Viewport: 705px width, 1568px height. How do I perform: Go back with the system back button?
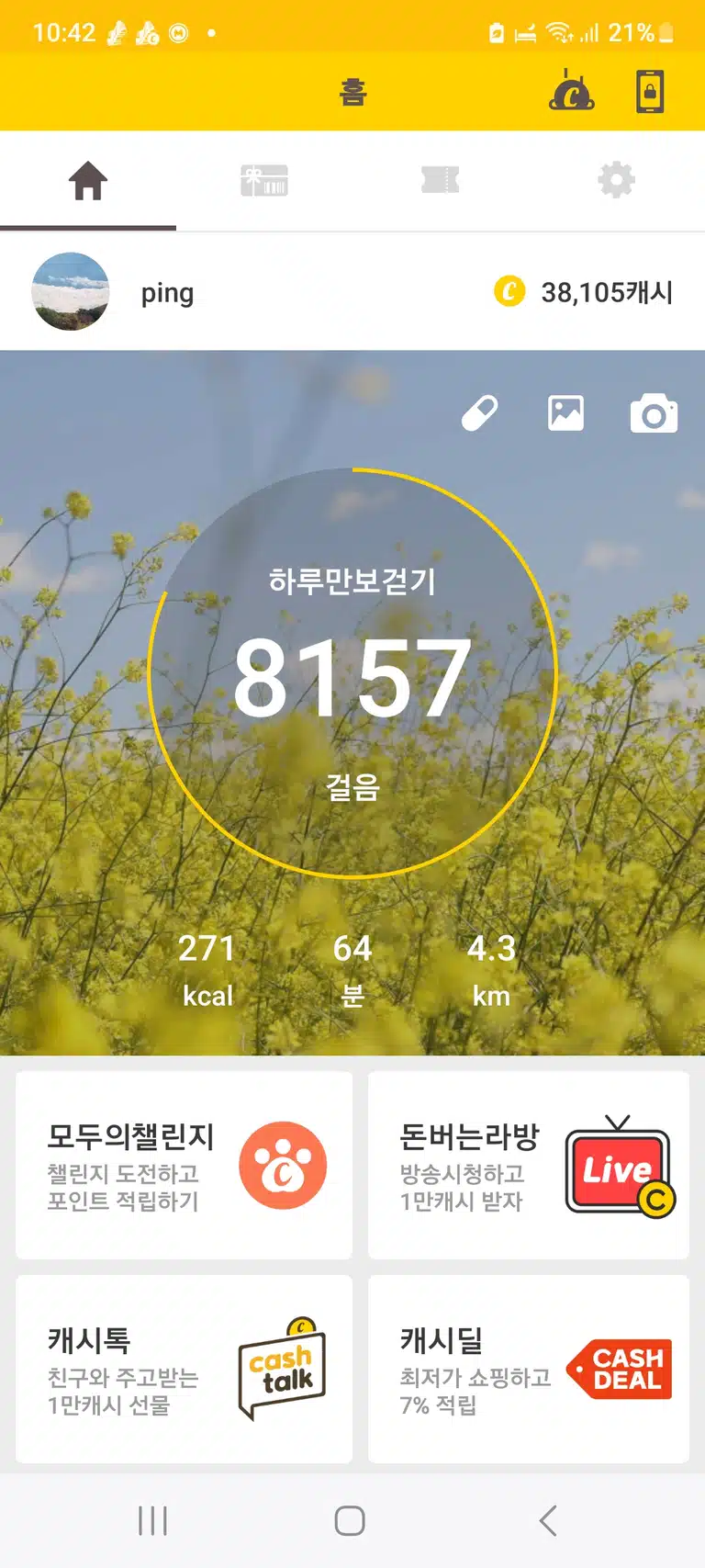click(x=548, y=1521)
